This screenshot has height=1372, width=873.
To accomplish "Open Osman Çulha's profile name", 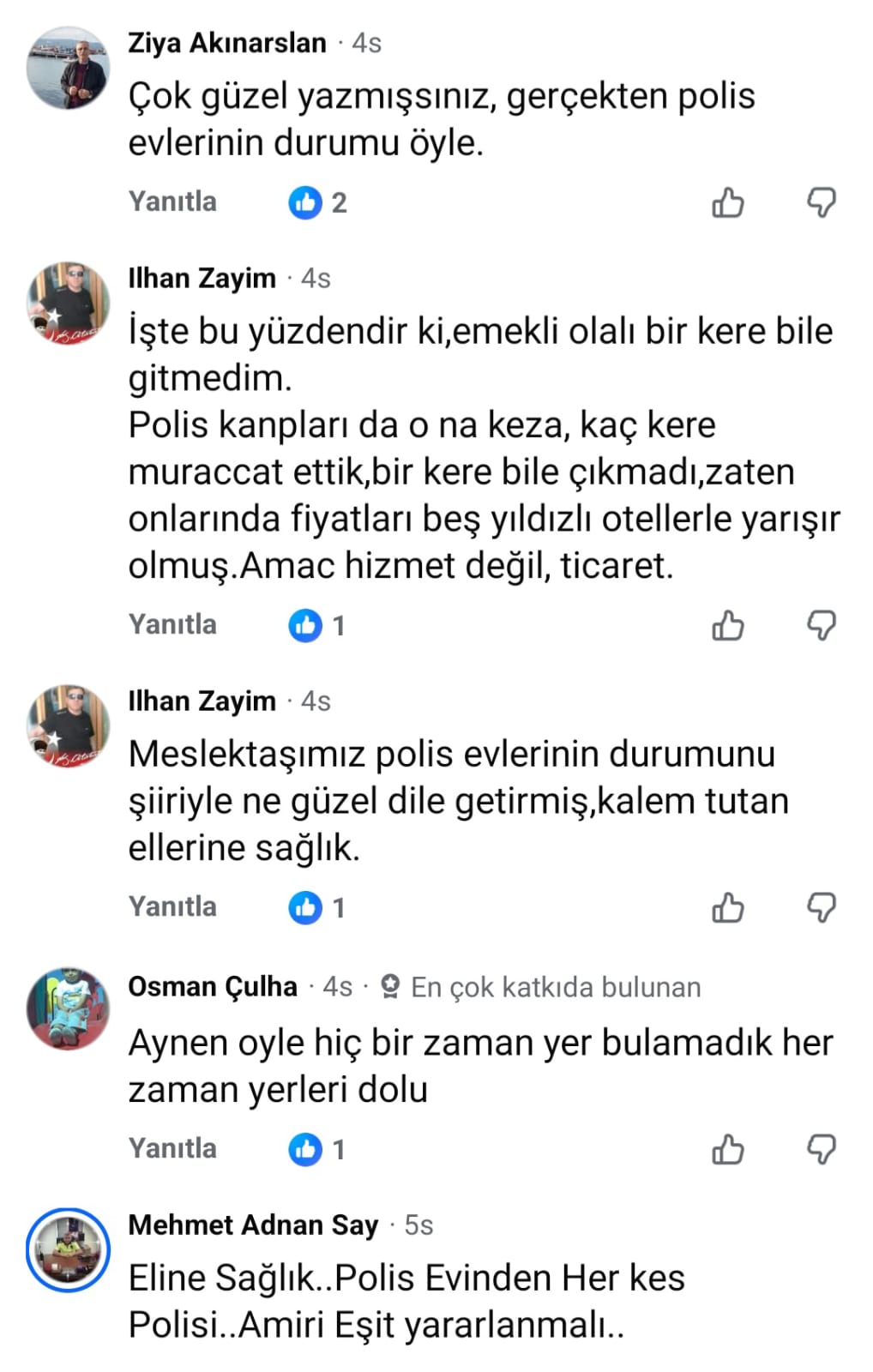I will click(213, 987).
